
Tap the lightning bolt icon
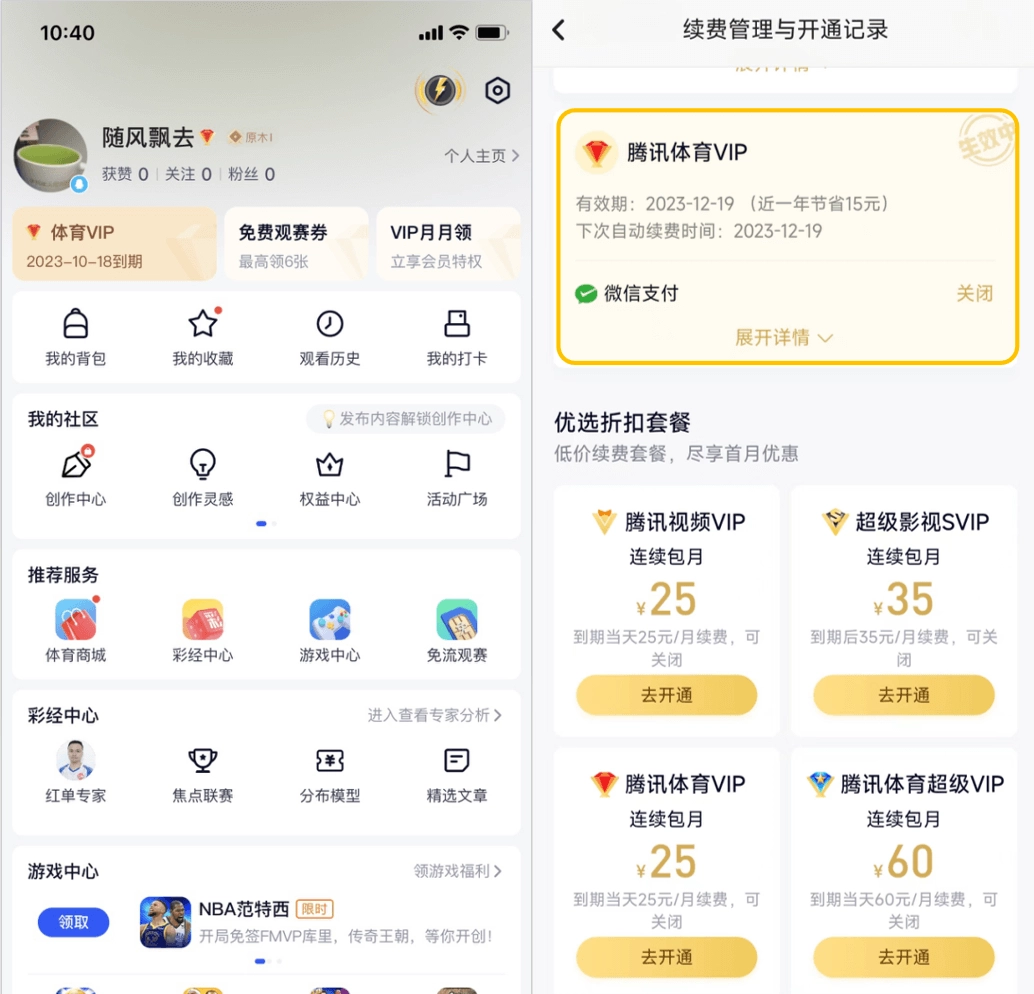click(440, 90)
